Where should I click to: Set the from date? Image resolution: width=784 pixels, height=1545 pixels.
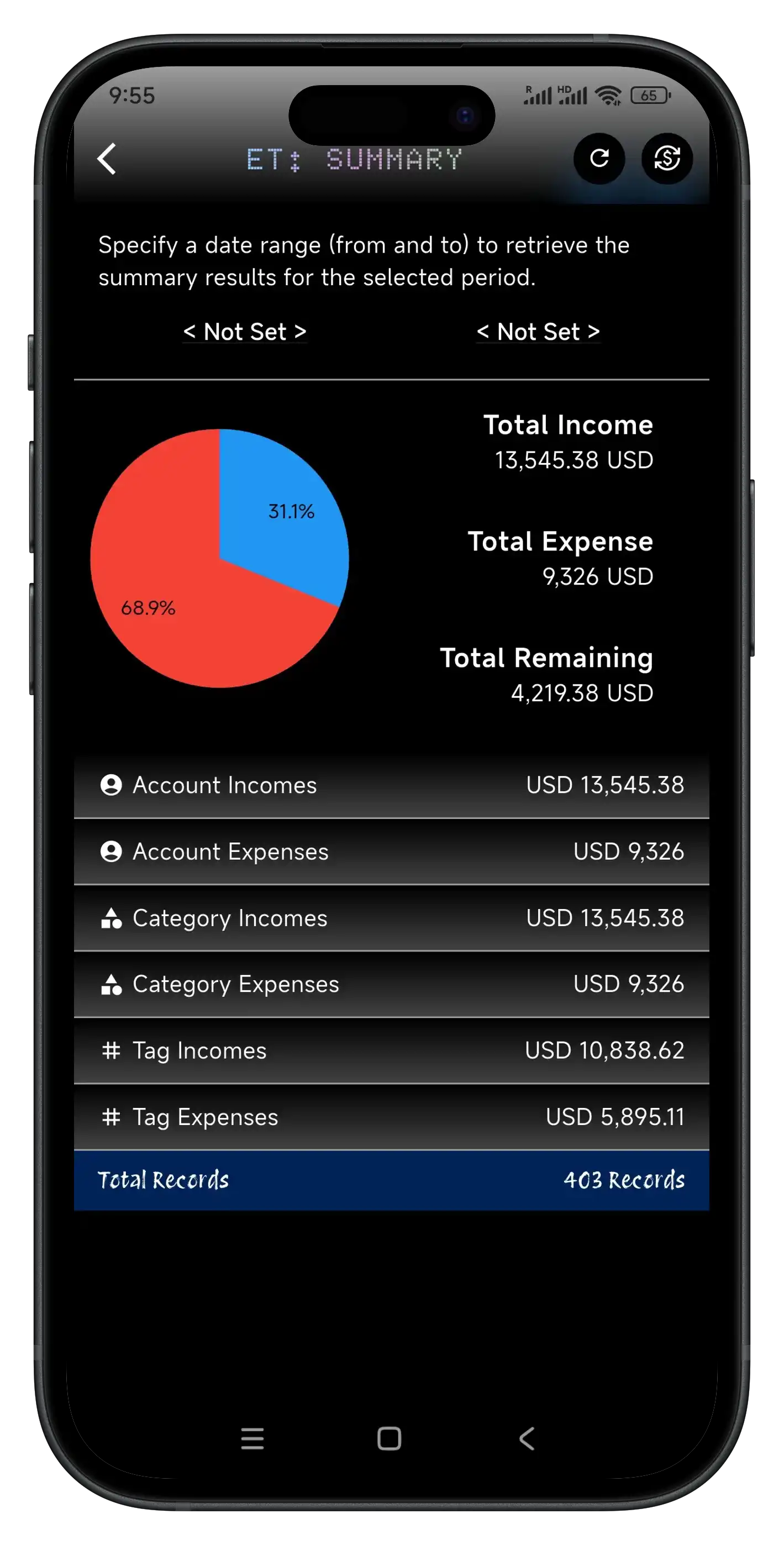[245, 332]
